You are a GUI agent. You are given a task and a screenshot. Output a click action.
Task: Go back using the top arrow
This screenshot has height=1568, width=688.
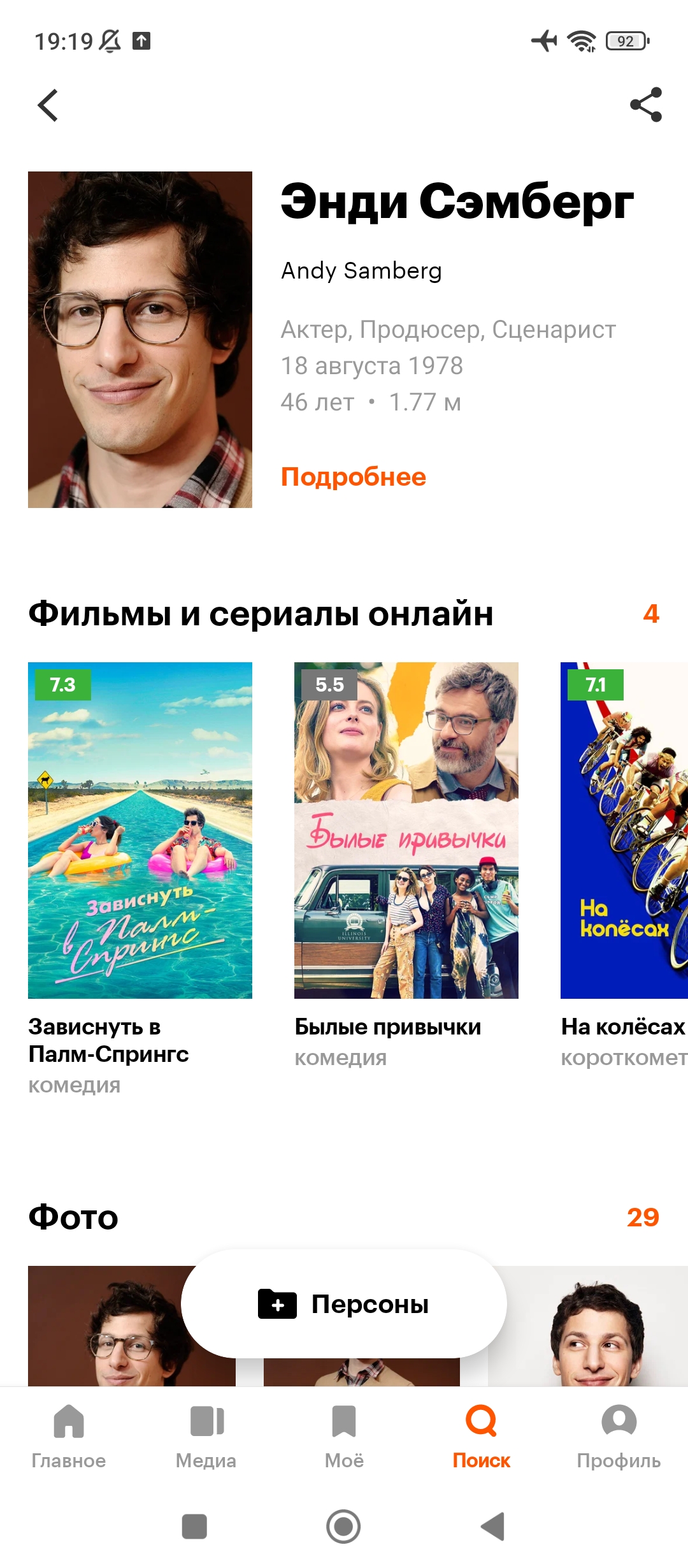(x=48, y=105)
